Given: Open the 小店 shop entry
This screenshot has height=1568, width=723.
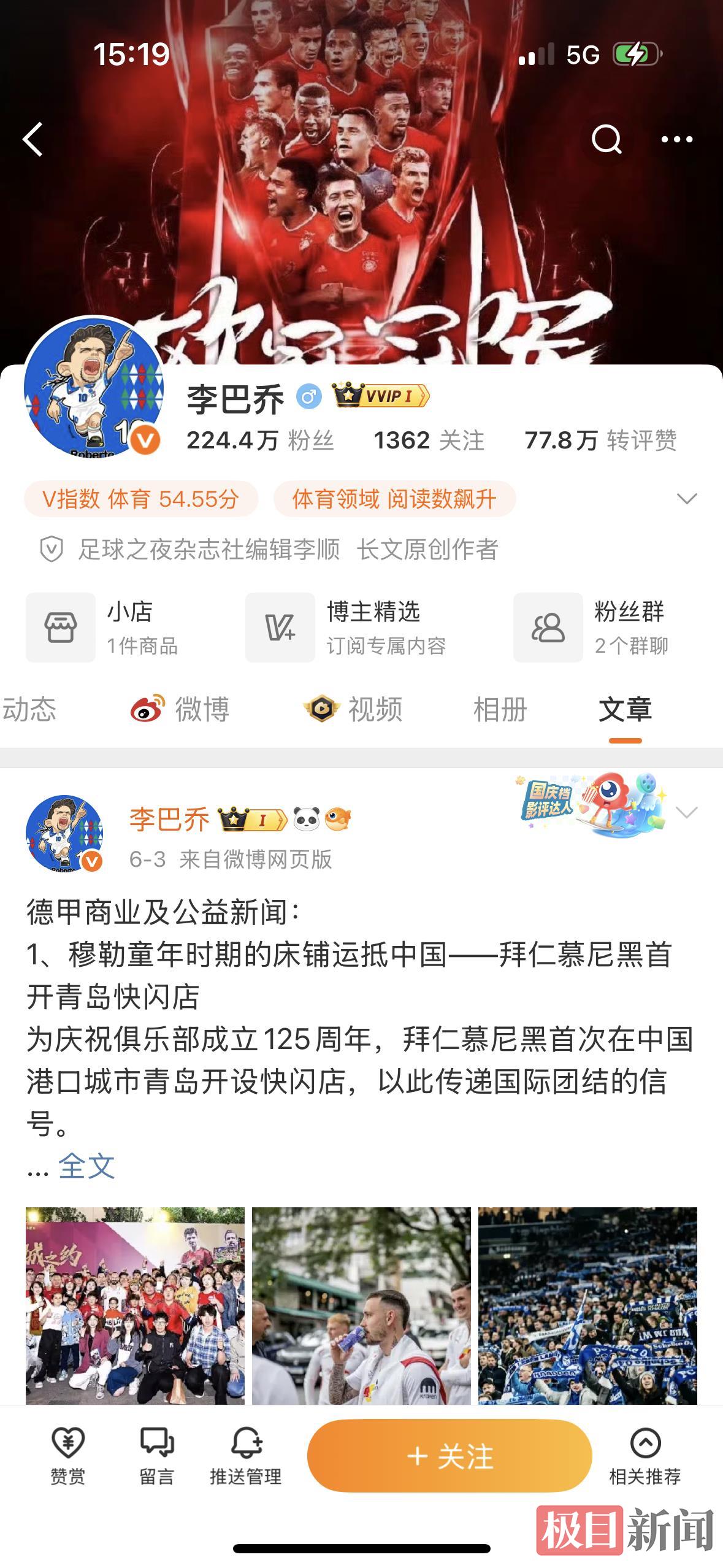Looking at the screenshot, I should pos(102,627).
